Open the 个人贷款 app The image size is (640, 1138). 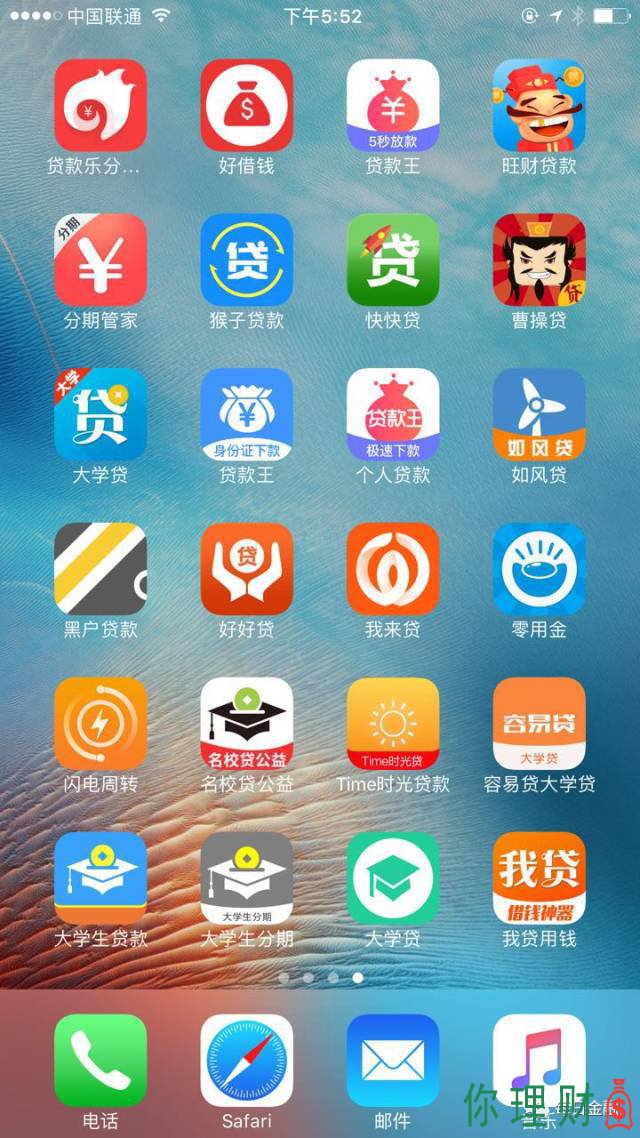coord(393,414)
